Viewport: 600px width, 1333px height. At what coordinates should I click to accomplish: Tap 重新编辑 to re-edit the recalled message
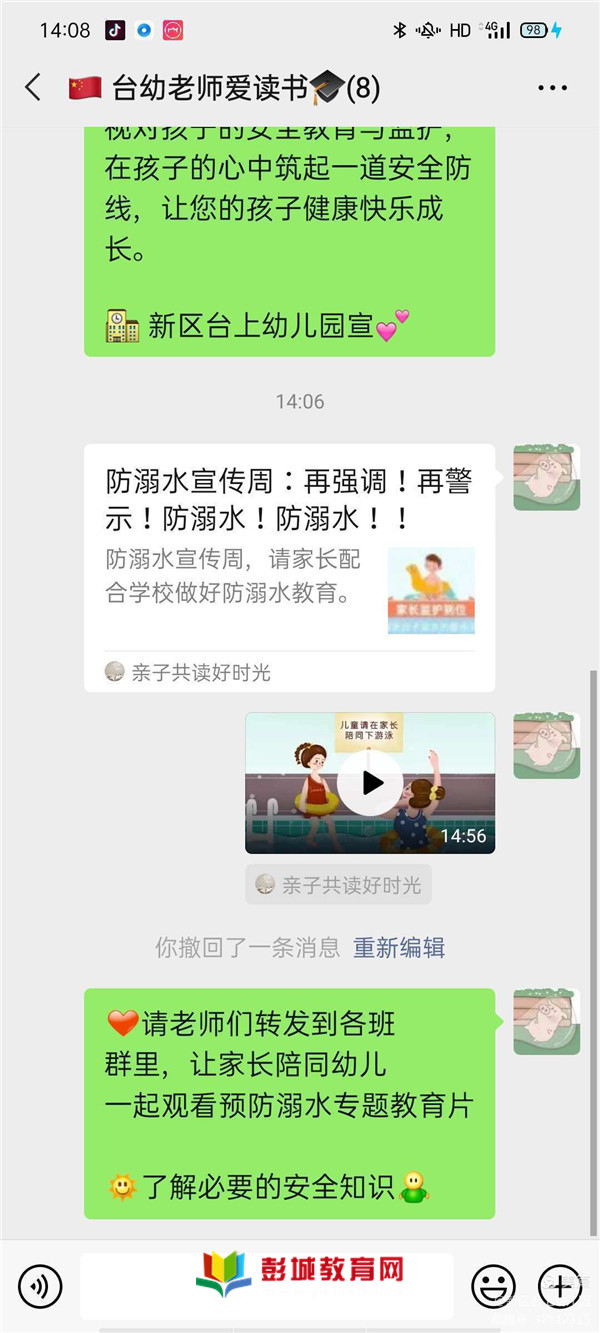pyautogui.click(x=399, y=947)
